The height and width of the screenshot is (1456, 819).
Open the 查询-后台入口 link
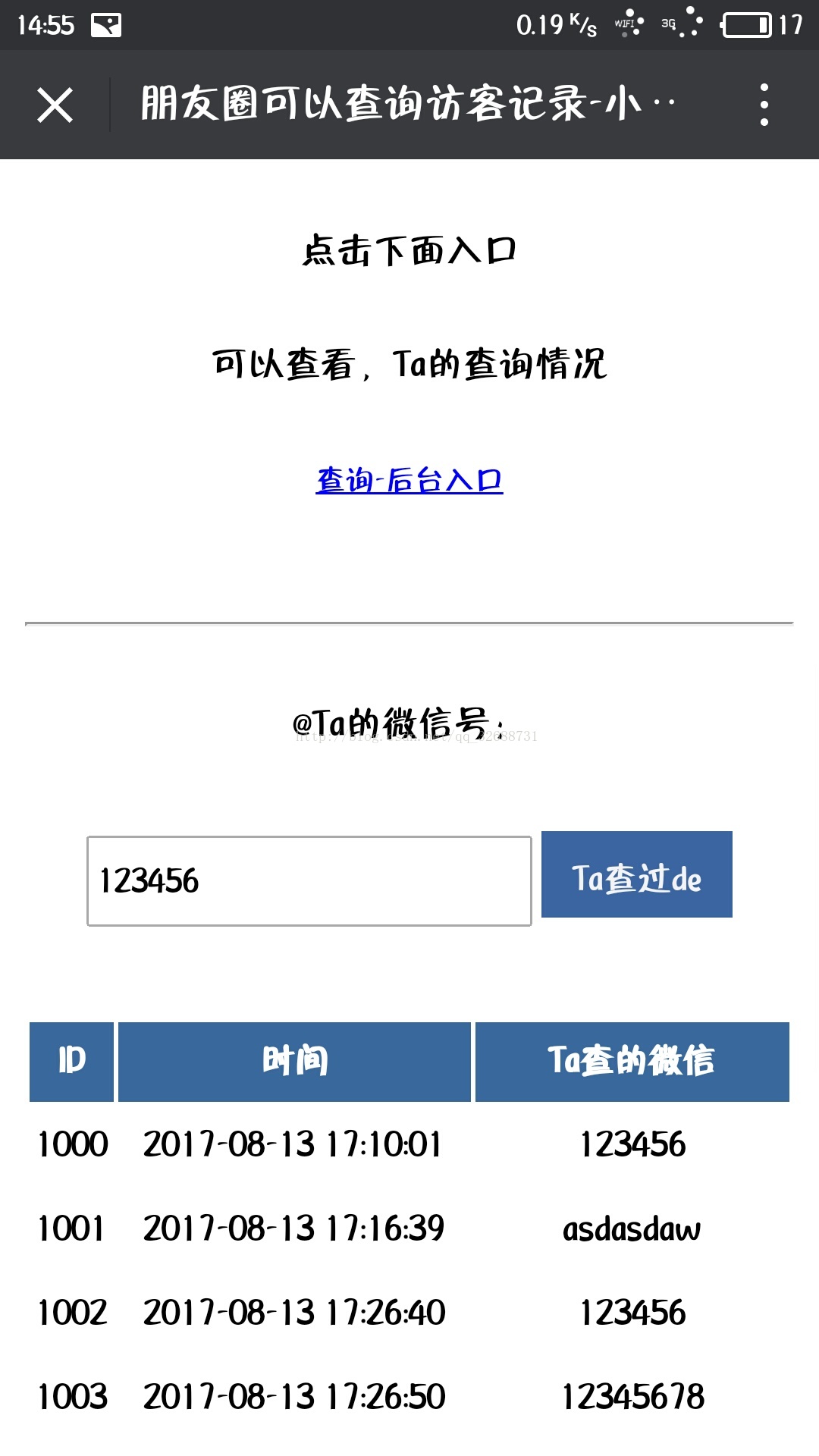point(409,481)
